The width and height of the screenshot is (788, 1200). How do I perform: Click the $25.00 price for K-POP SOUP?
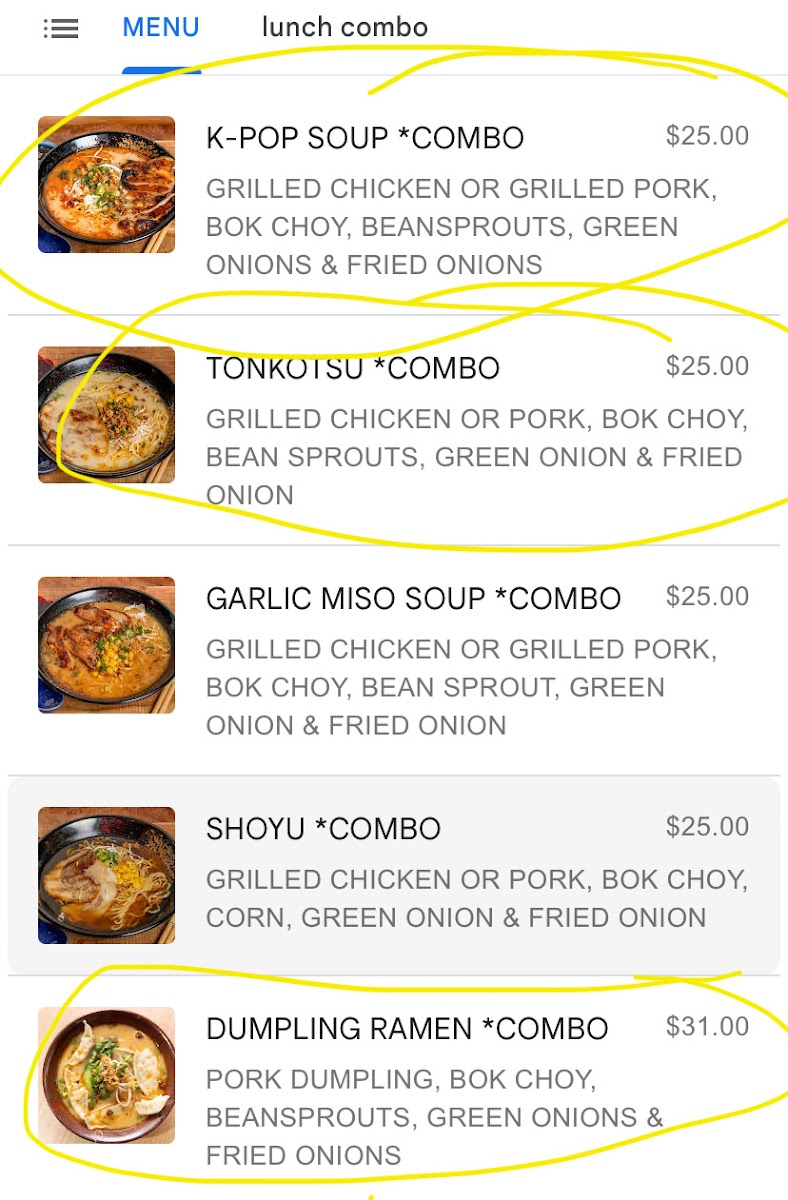[x=707, y=135]
